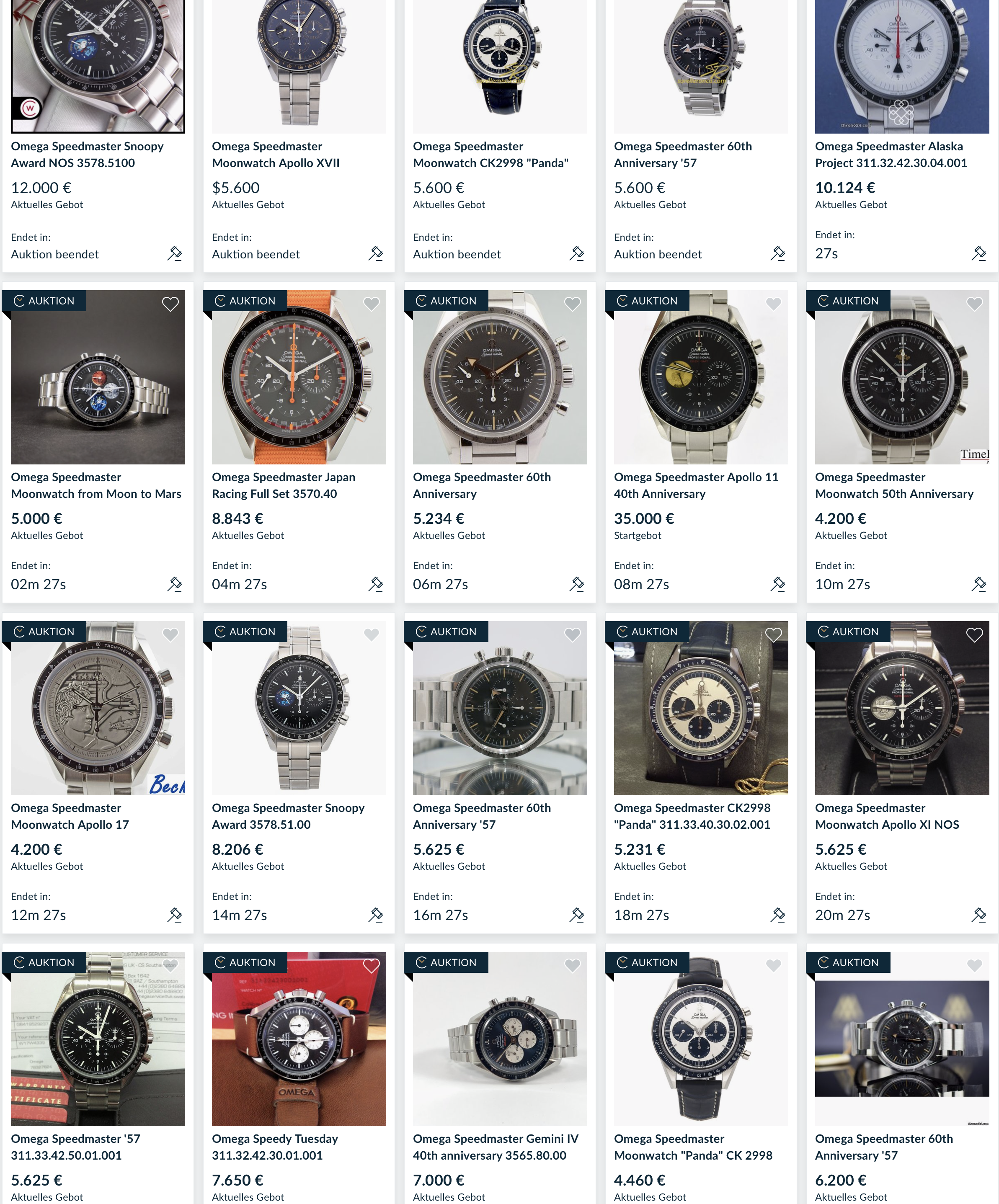Heart the Moonwatch Apollo XI NOS listing

click(974, 635)
